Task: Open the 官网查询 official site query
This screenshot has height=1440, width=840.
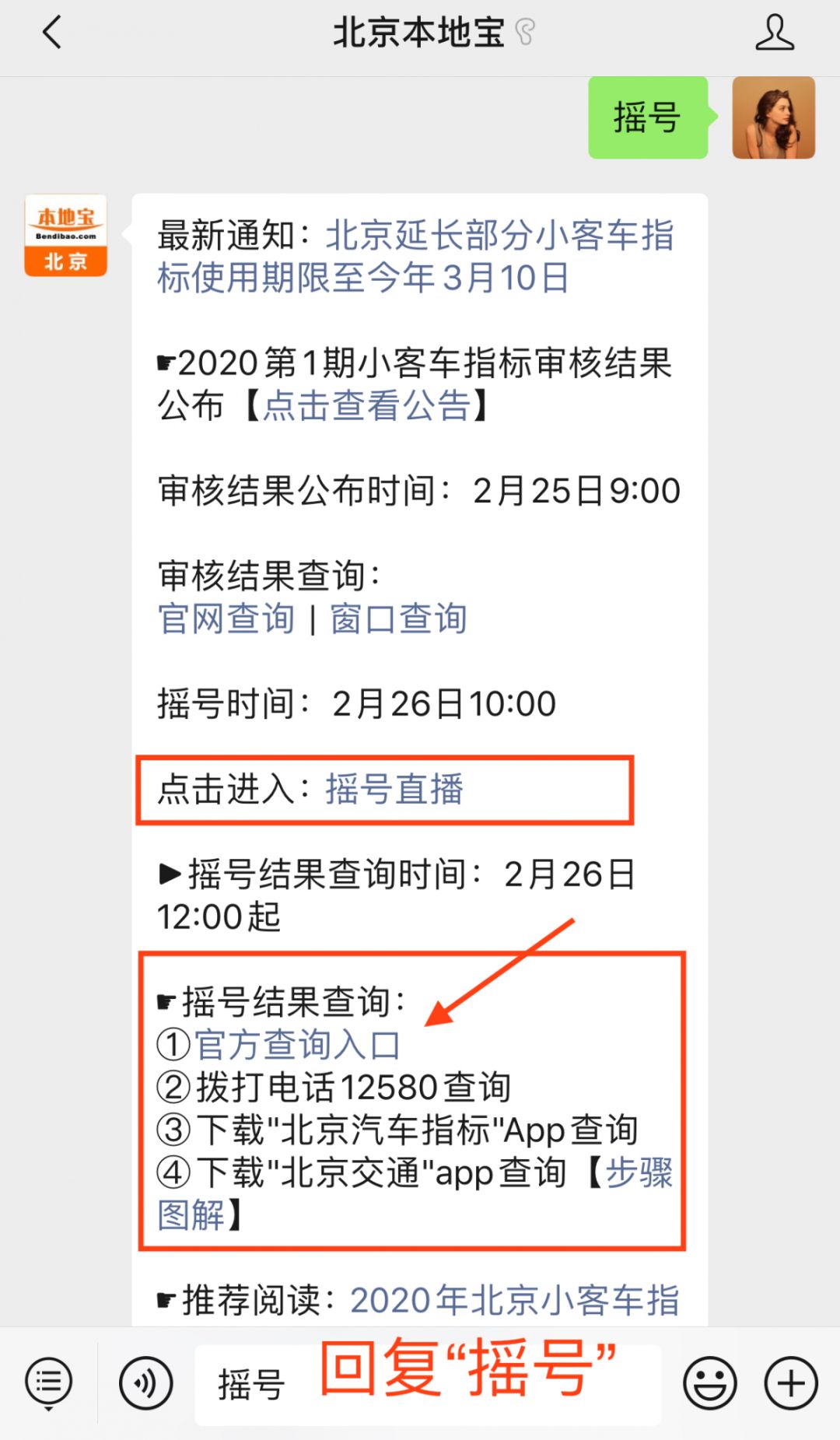Action: click(x=224, y=618)
